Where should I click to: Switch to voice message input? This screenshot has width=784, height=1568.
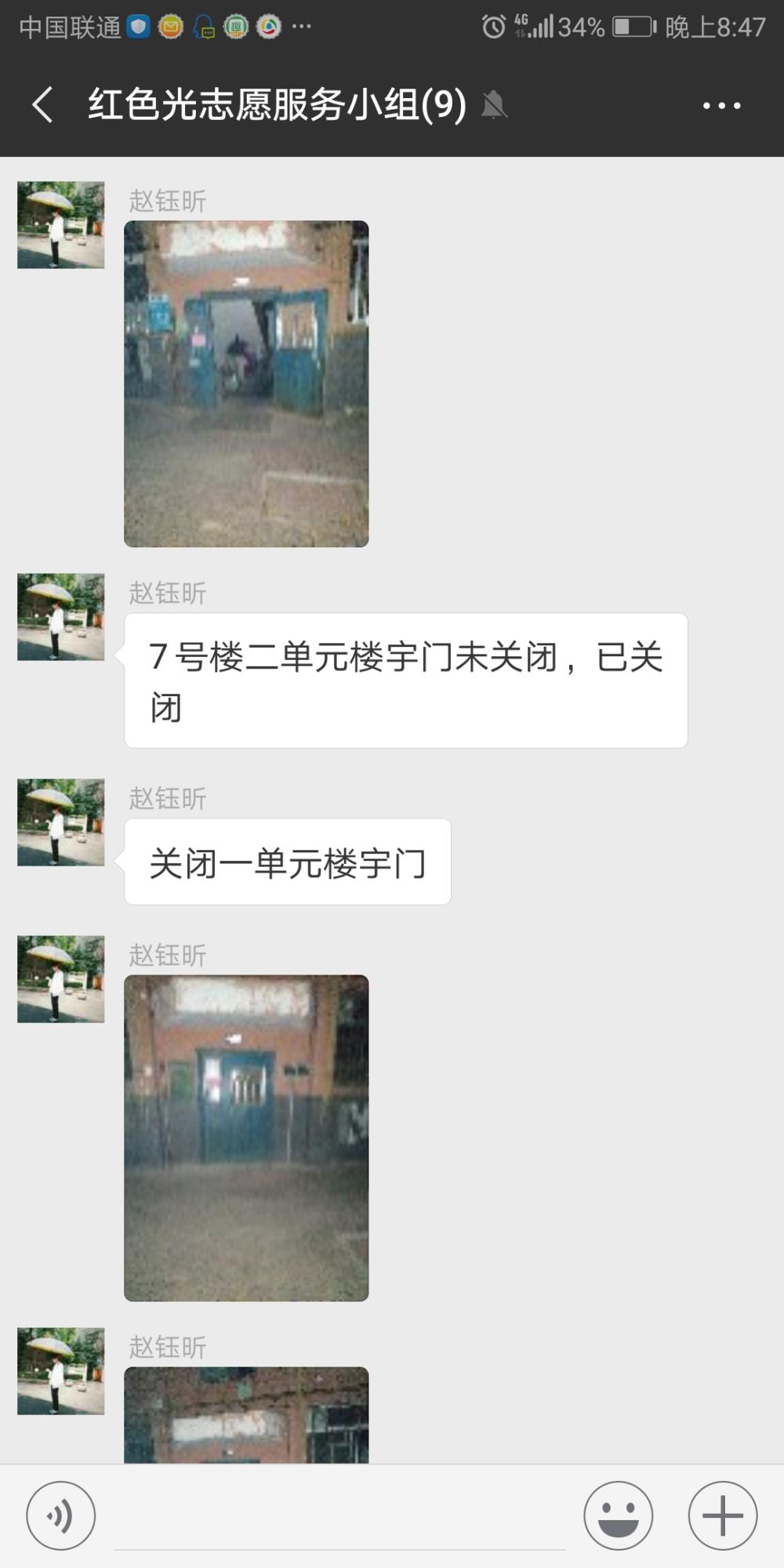point(61,1515)
